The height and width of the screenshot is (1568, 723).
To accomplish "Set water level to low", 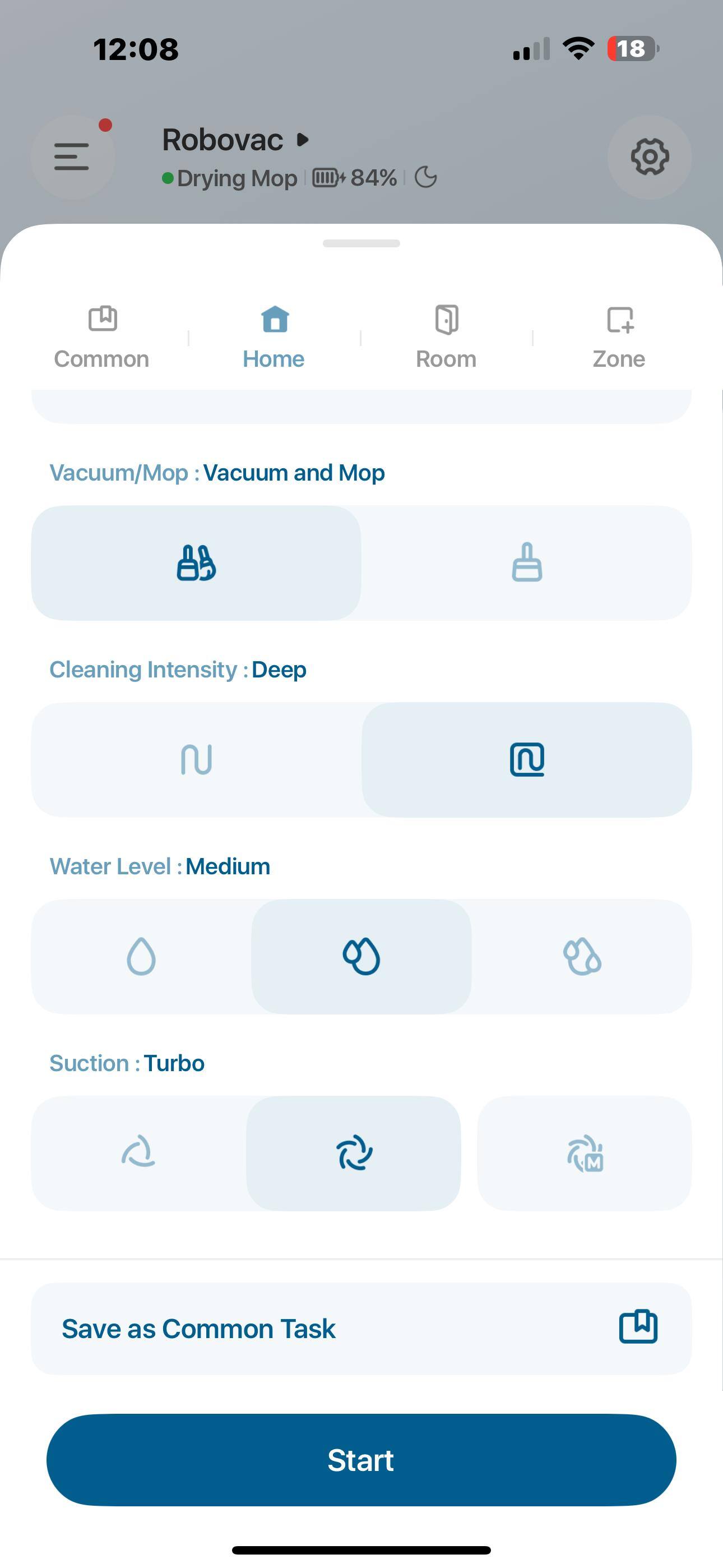I will coord(141,956).
